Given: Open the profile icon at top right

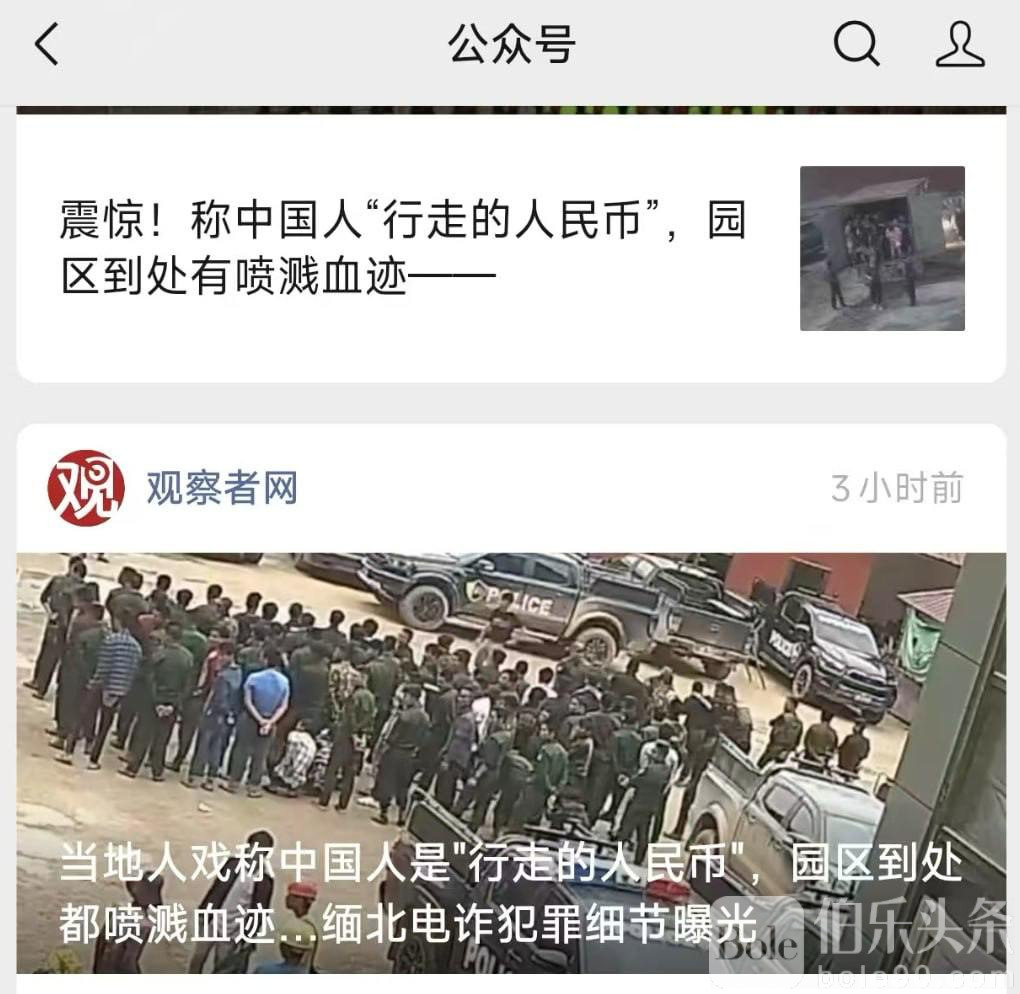Looking at the screenshot, I should pyautogui.click(x=959, y=45).
